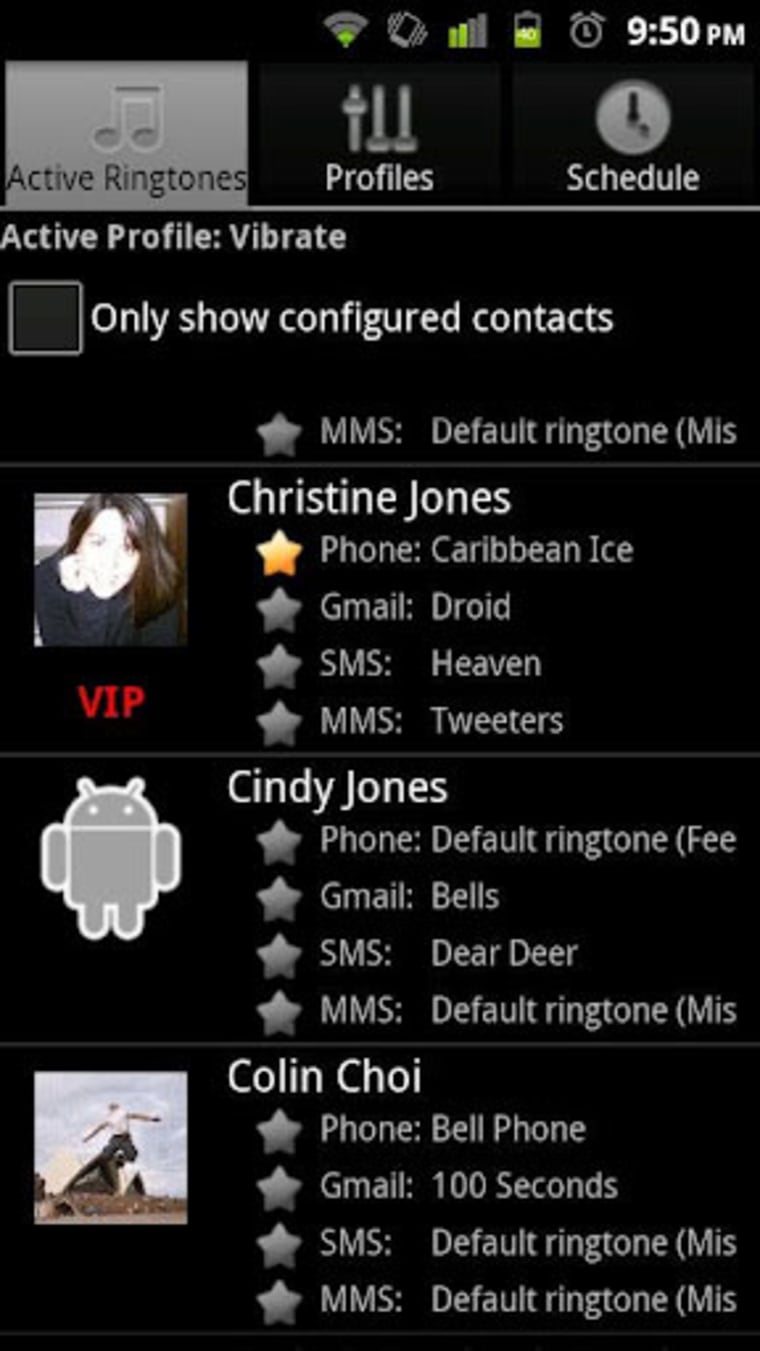Open Colin Choi's SMS default ringtone row
This screenshot has height=1351, width=760.
tap(526, 1243)
